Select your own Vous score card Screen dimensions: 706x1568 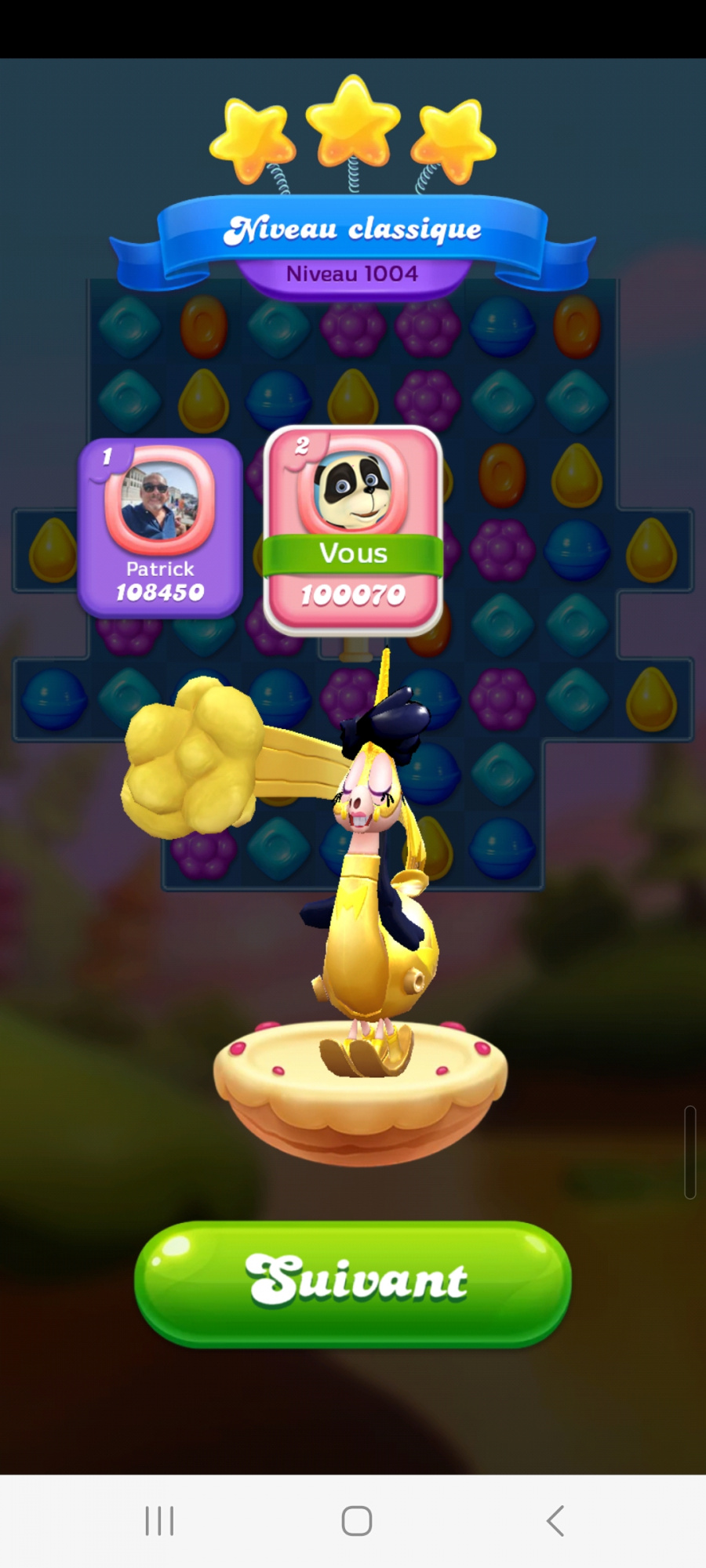(353, 530)
